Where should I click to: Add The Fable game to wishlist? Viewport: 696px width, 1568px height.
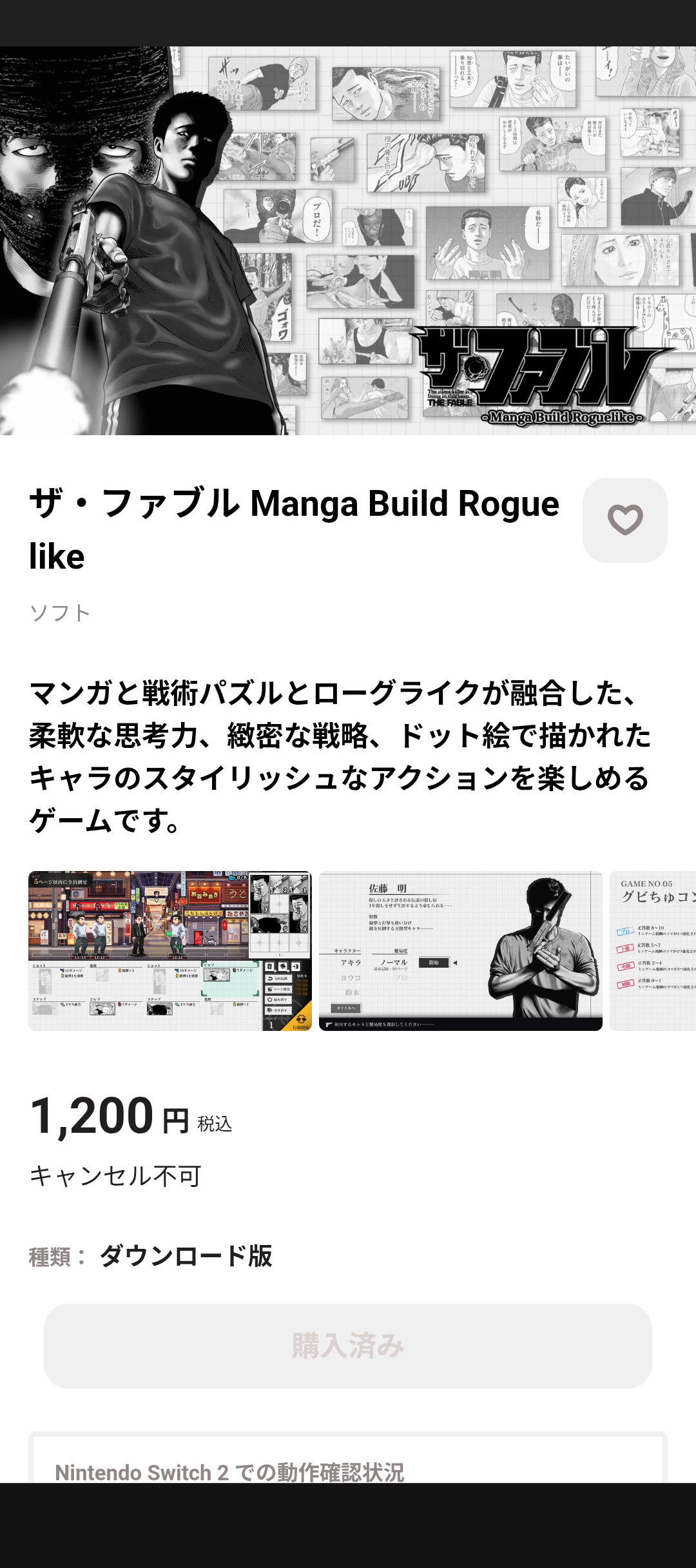(624, 520)
